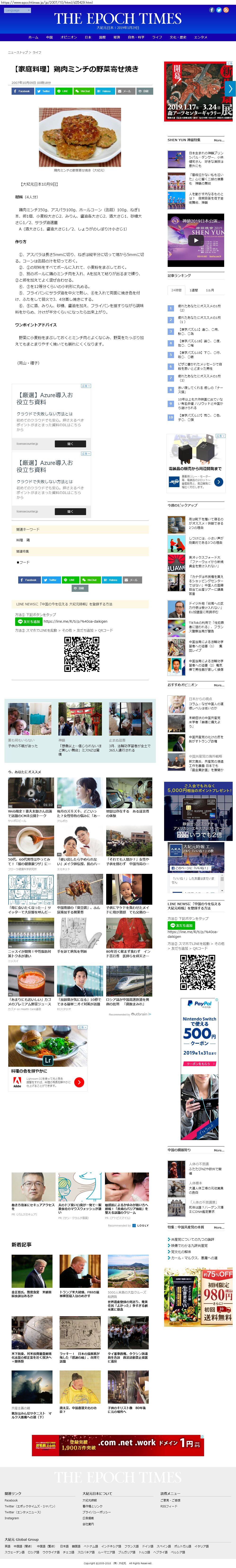Share the article via the top LINE button
Image resolution: width=236 pixels, height=1568 pixels.
[64, 91]
